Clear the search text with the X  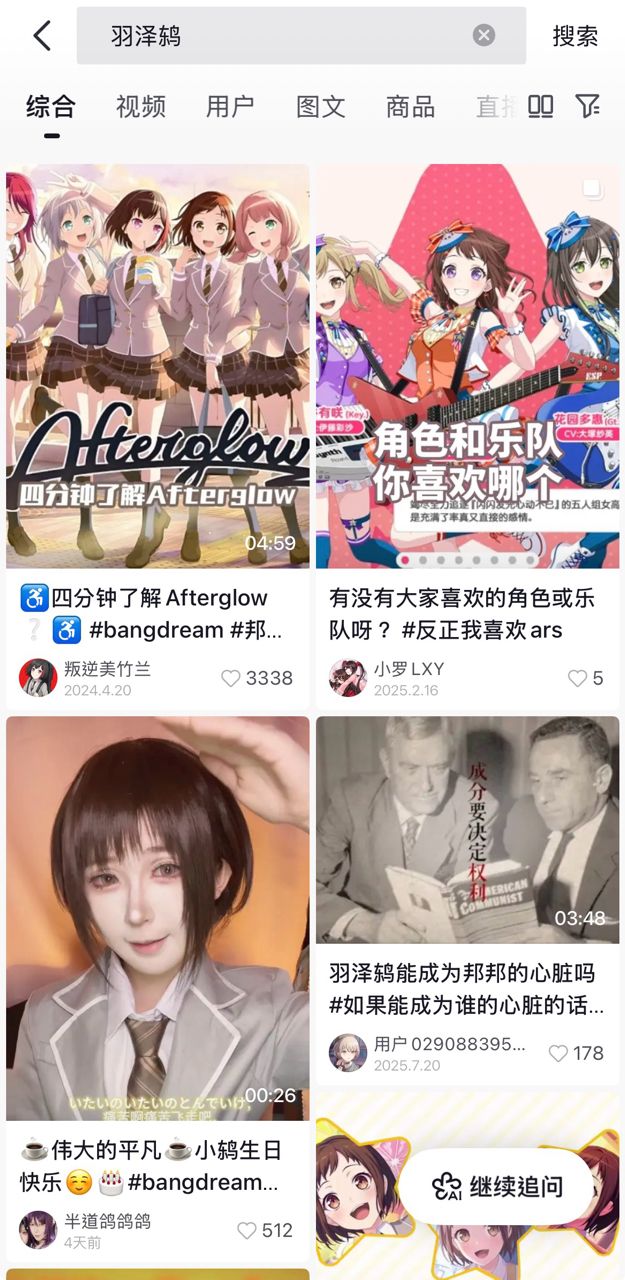(484, 36)
